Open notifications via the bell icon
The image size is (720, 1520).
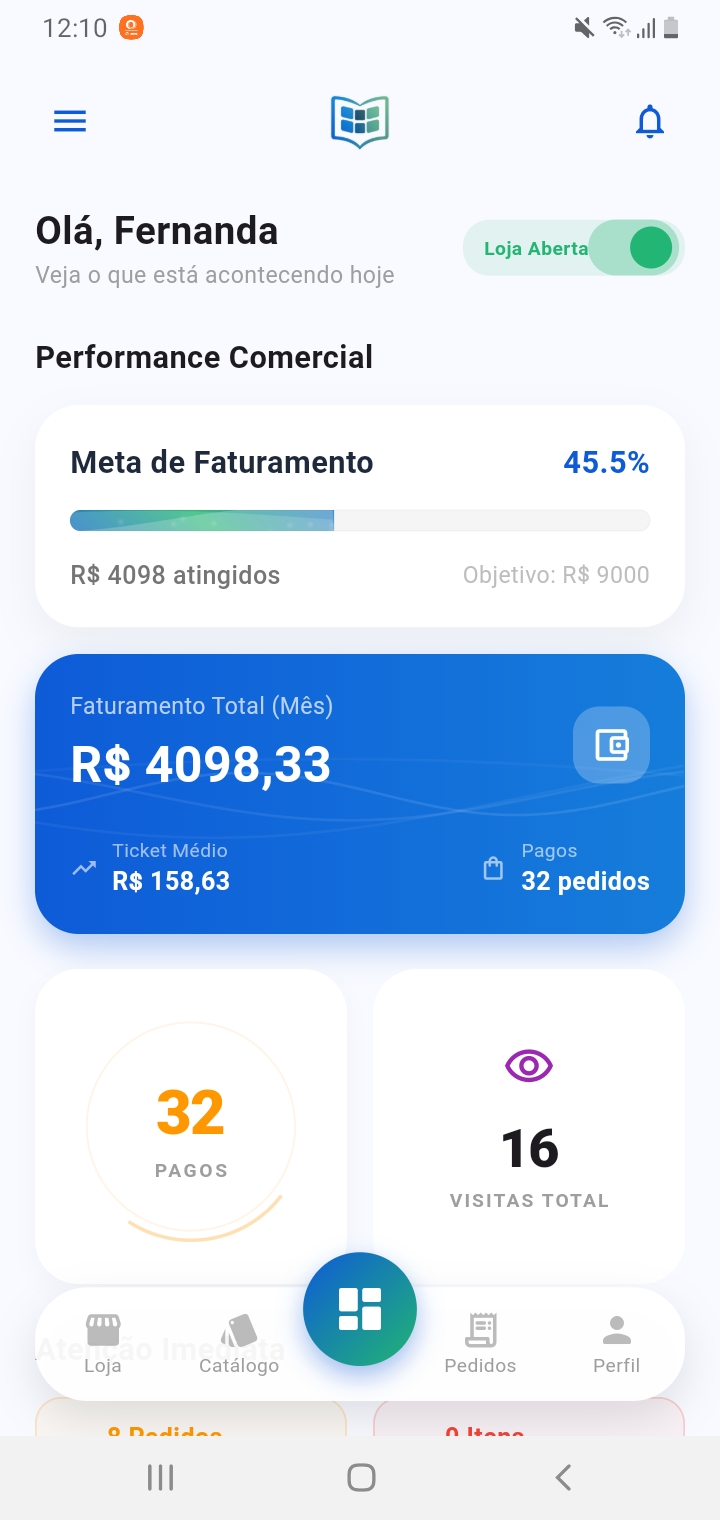(649, 121)
